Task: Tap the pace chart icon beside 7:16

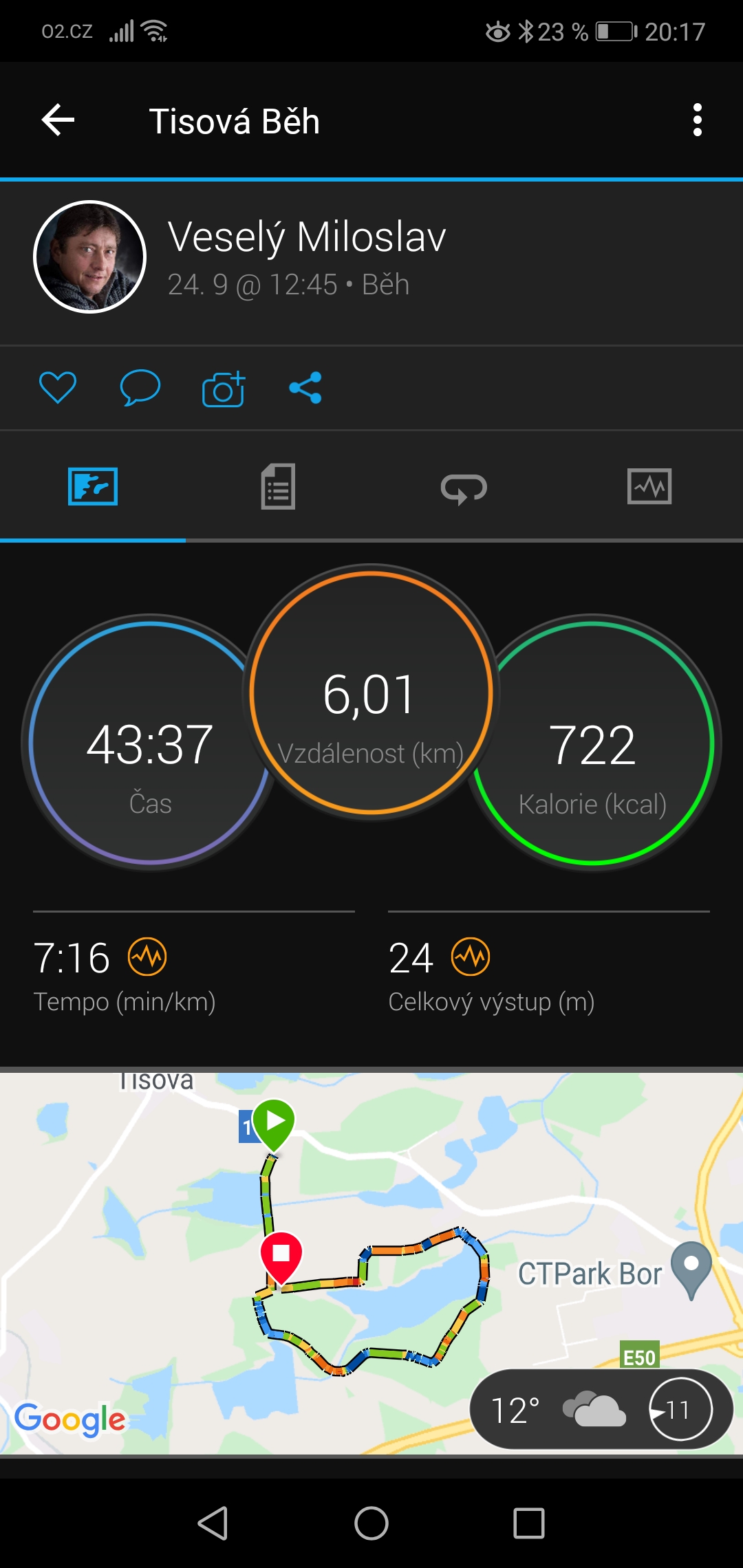Action: [x=147, y=957]
